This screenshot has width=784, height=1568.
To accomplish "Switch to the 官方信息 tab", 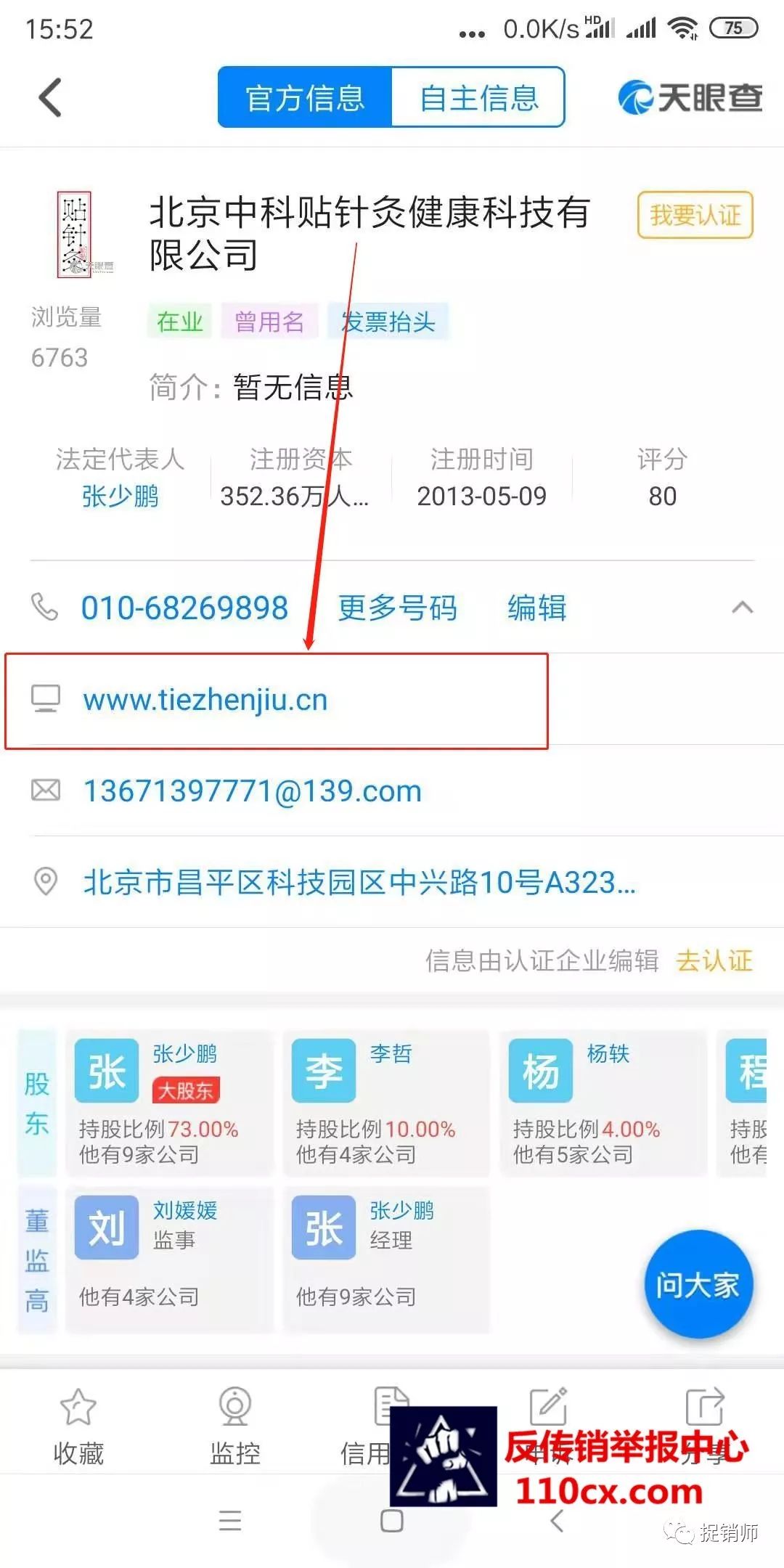I will 305,98.
